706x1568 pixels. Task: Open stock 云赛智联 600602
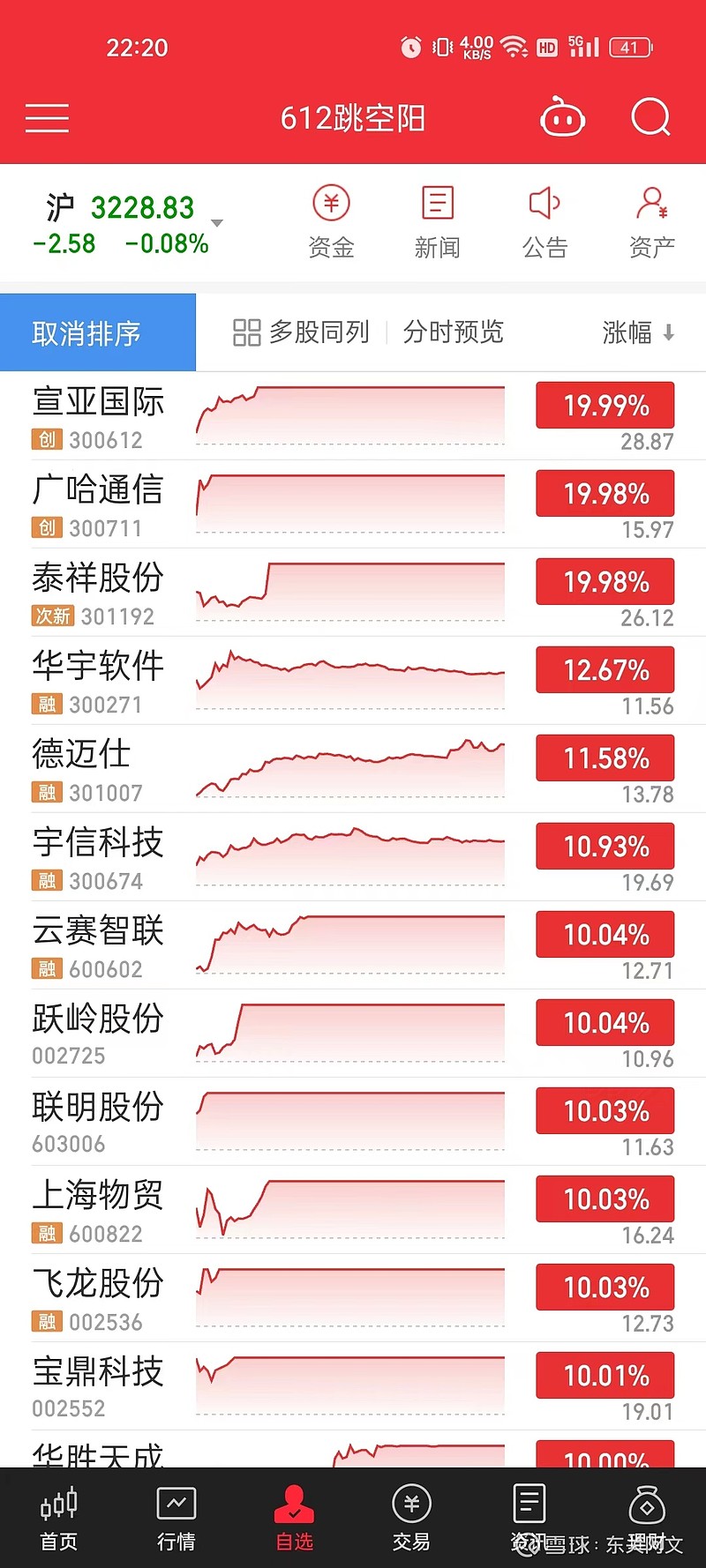tap(353, 945)
